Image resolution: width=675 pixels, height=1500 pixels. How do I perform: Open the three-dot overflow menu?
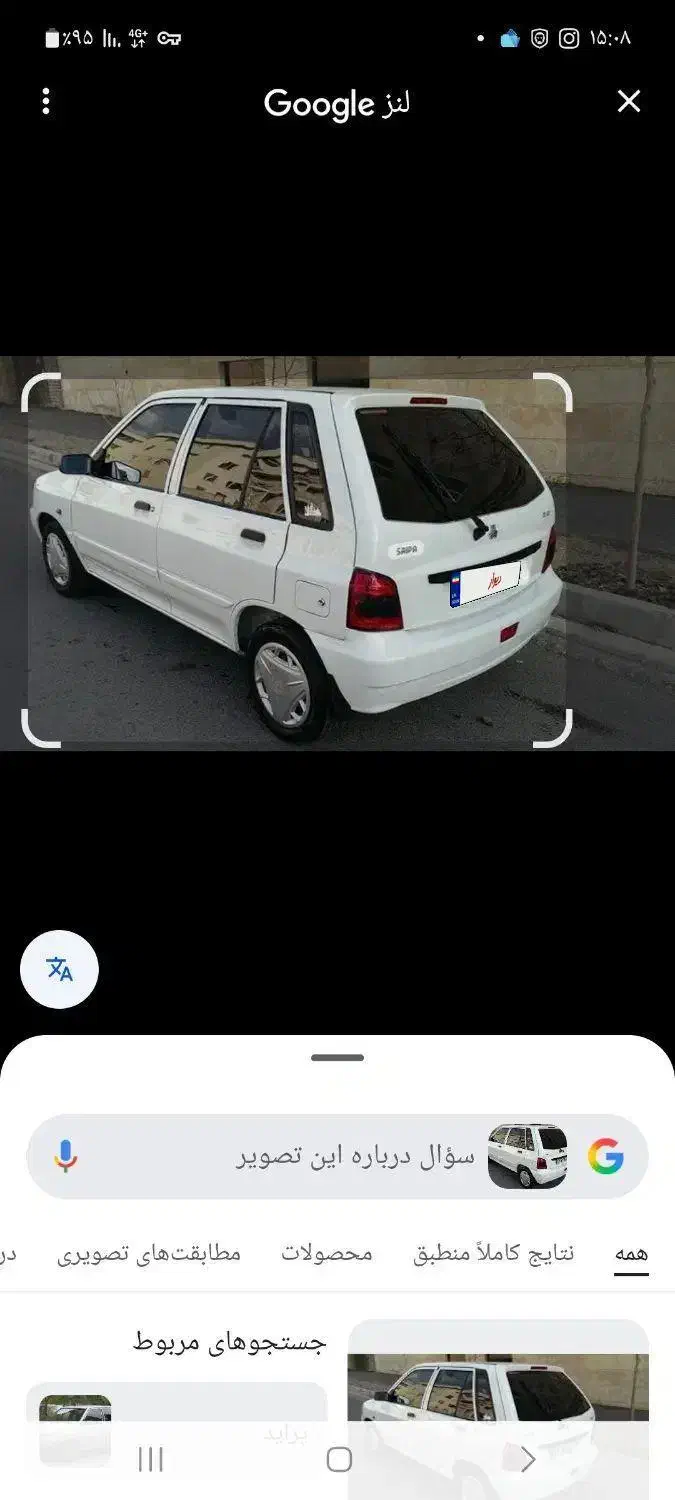tap(46, 101)
